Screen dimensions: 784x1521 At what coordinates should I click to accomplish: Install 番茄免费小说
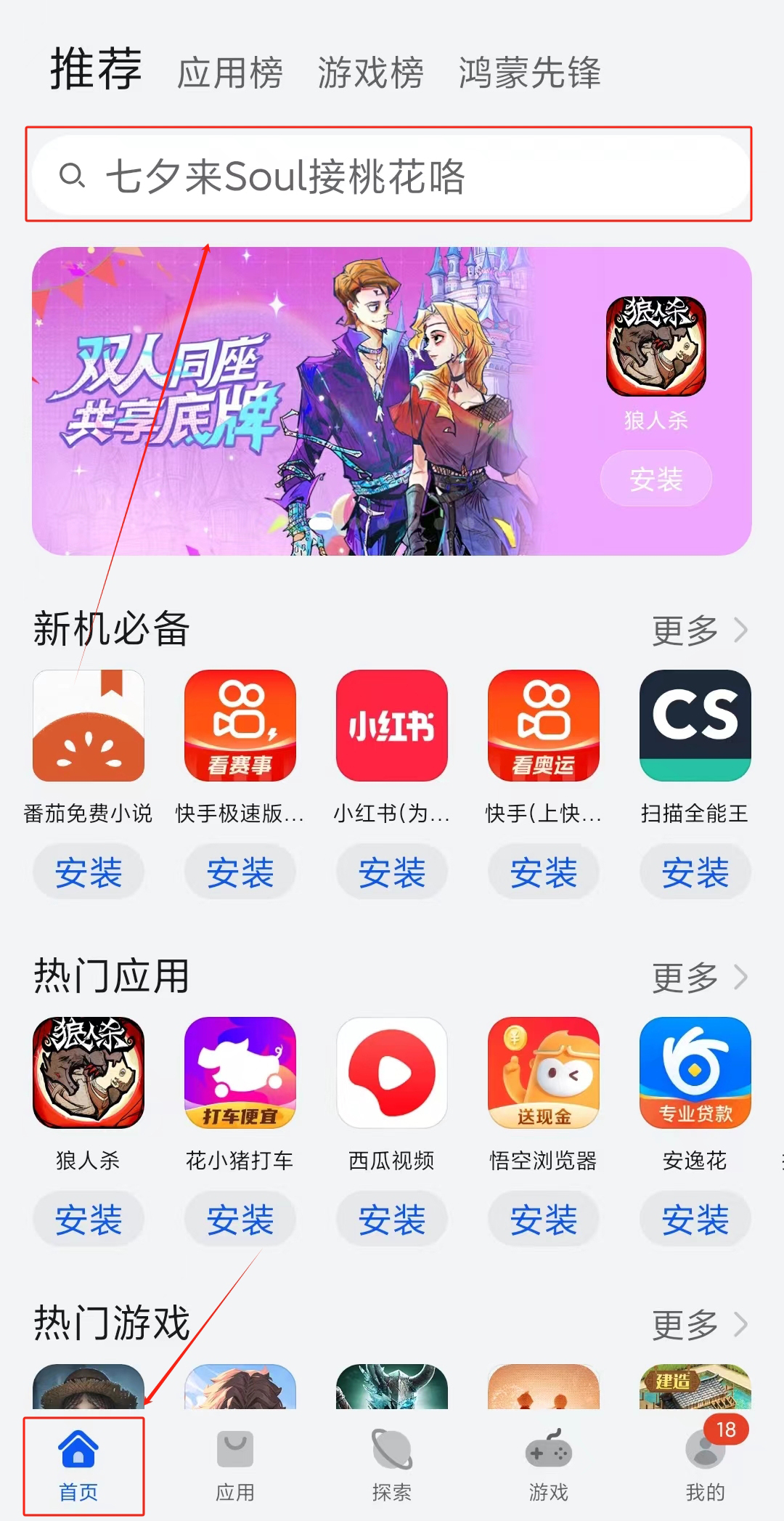tap(89, 872)
